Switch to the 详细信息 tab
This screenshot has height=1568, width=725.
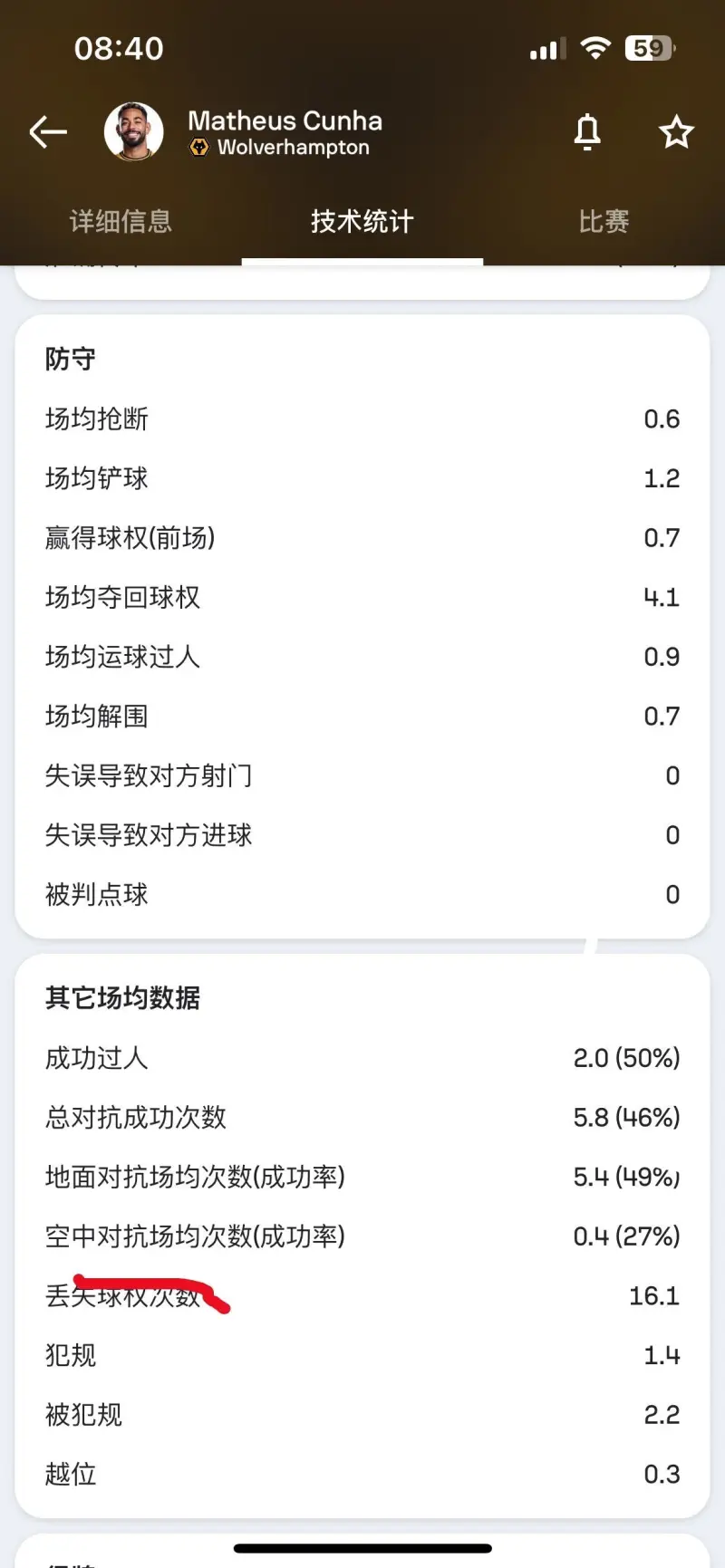coord(121,221)
